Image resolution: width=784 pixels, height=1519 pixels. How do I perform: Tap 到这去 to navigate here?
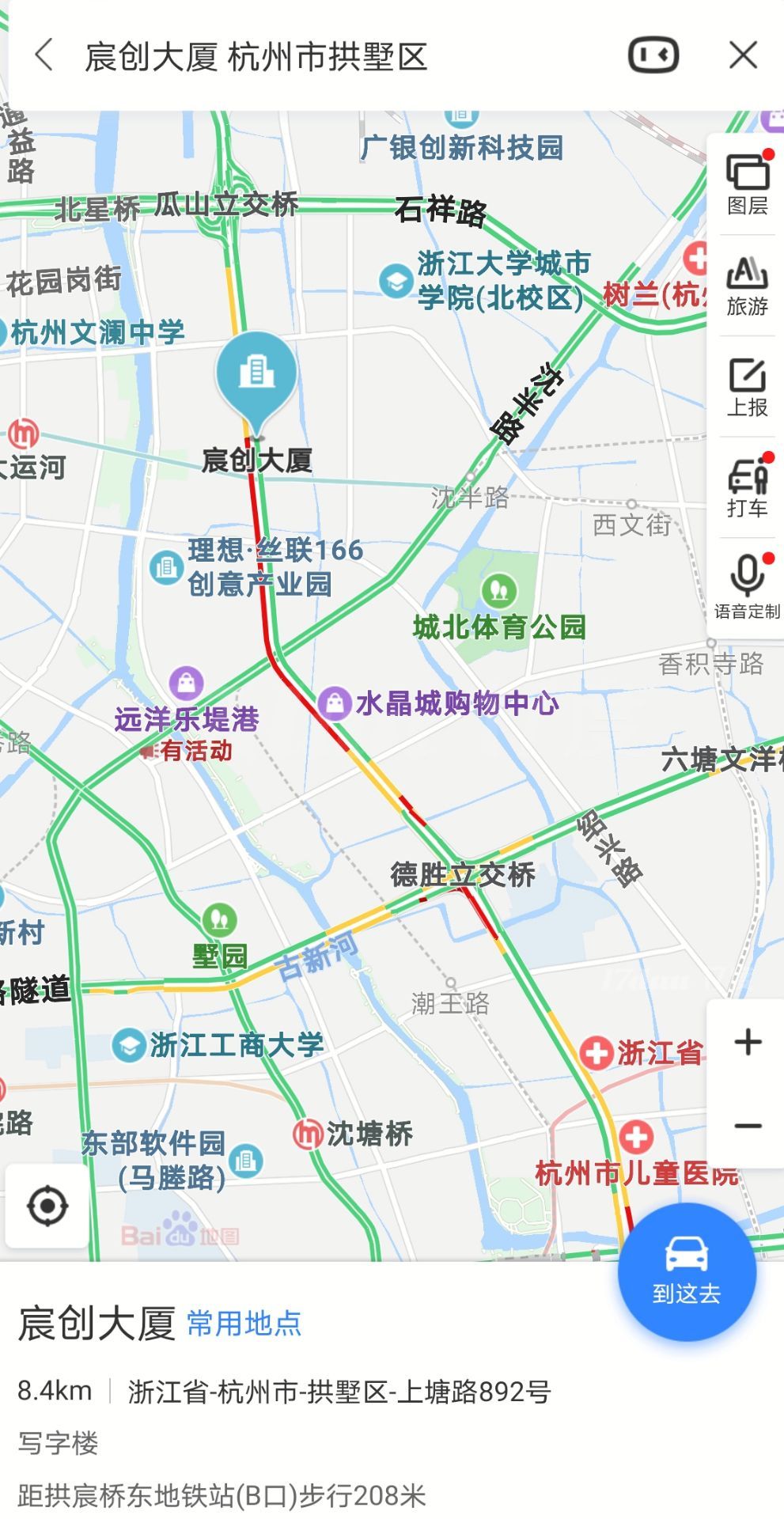(687, 1272)
